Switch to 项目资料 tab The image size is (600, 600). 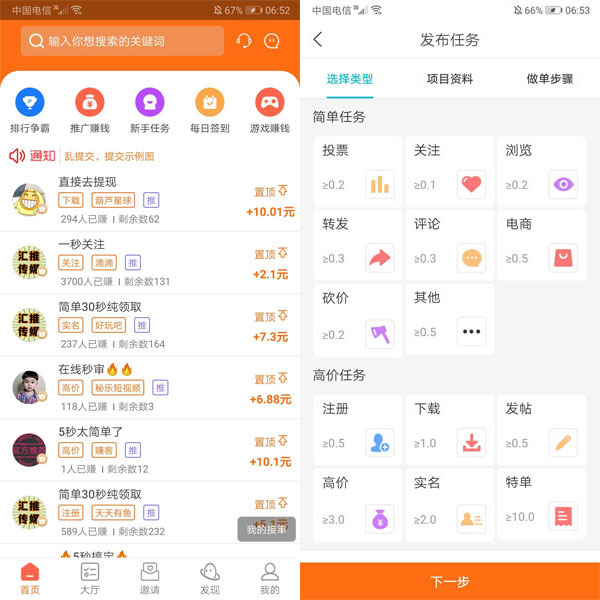(x=450, y=79)
